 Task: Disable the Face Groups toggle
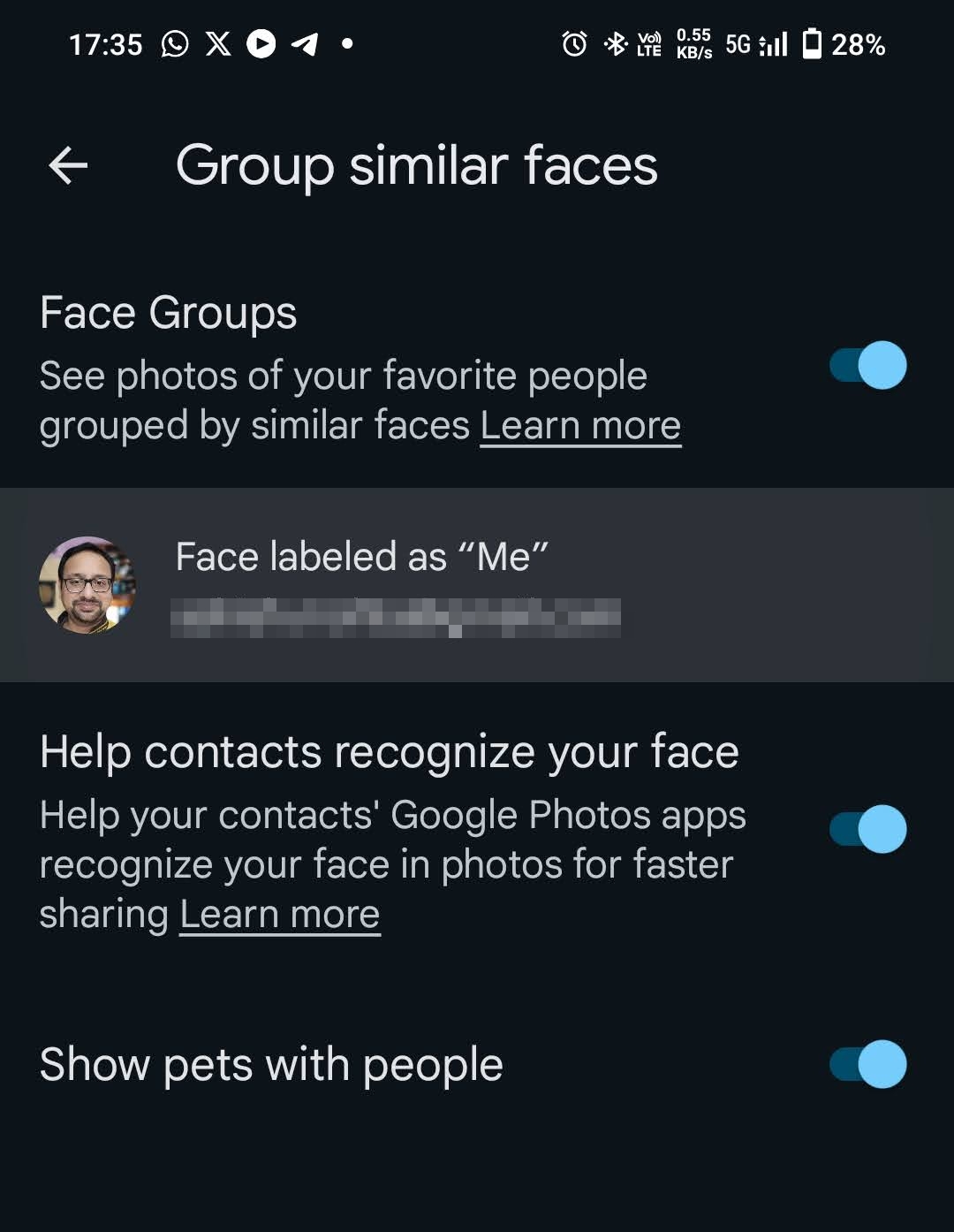[867, 365]
